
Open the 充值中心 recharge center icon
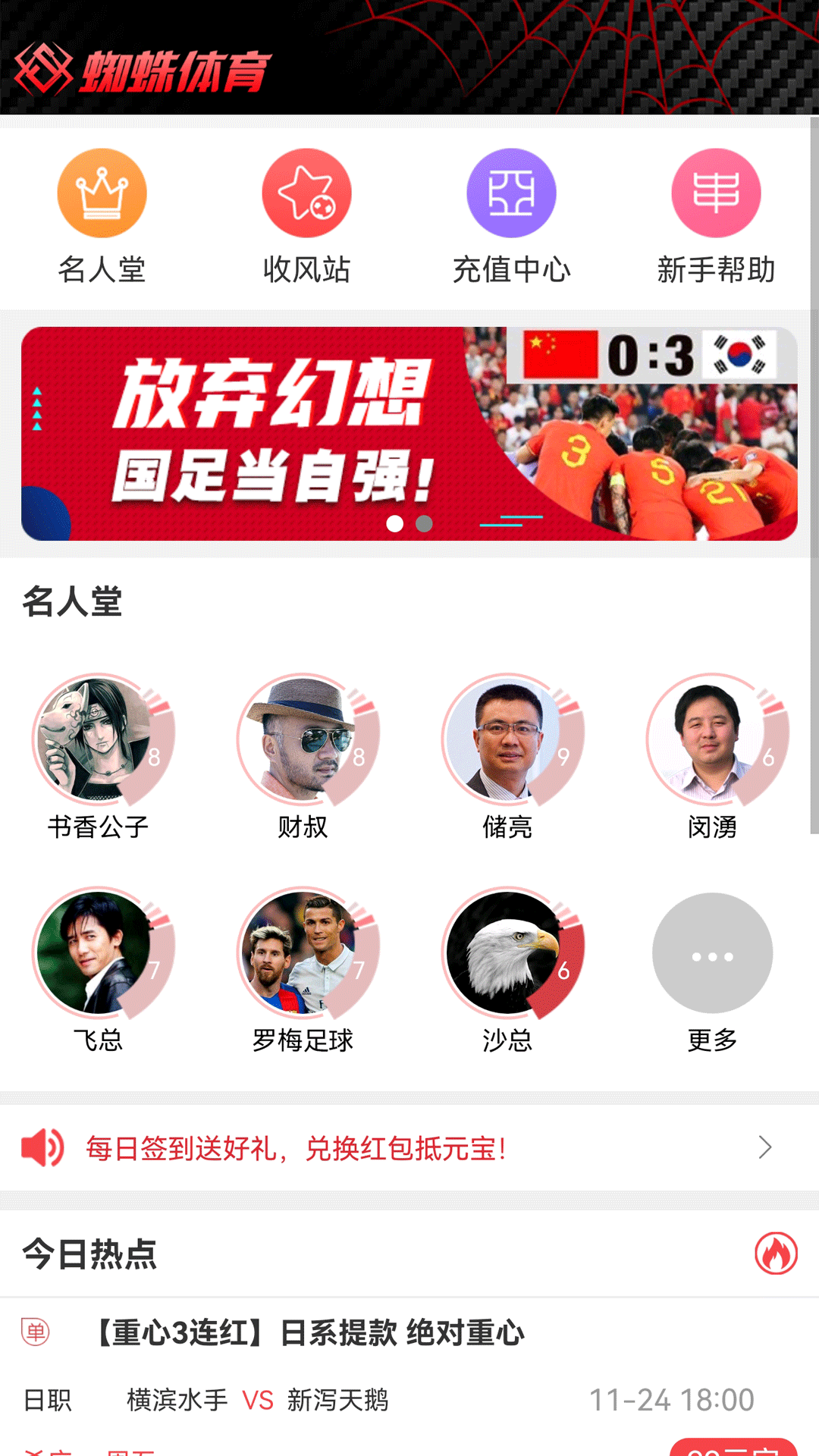511,192
